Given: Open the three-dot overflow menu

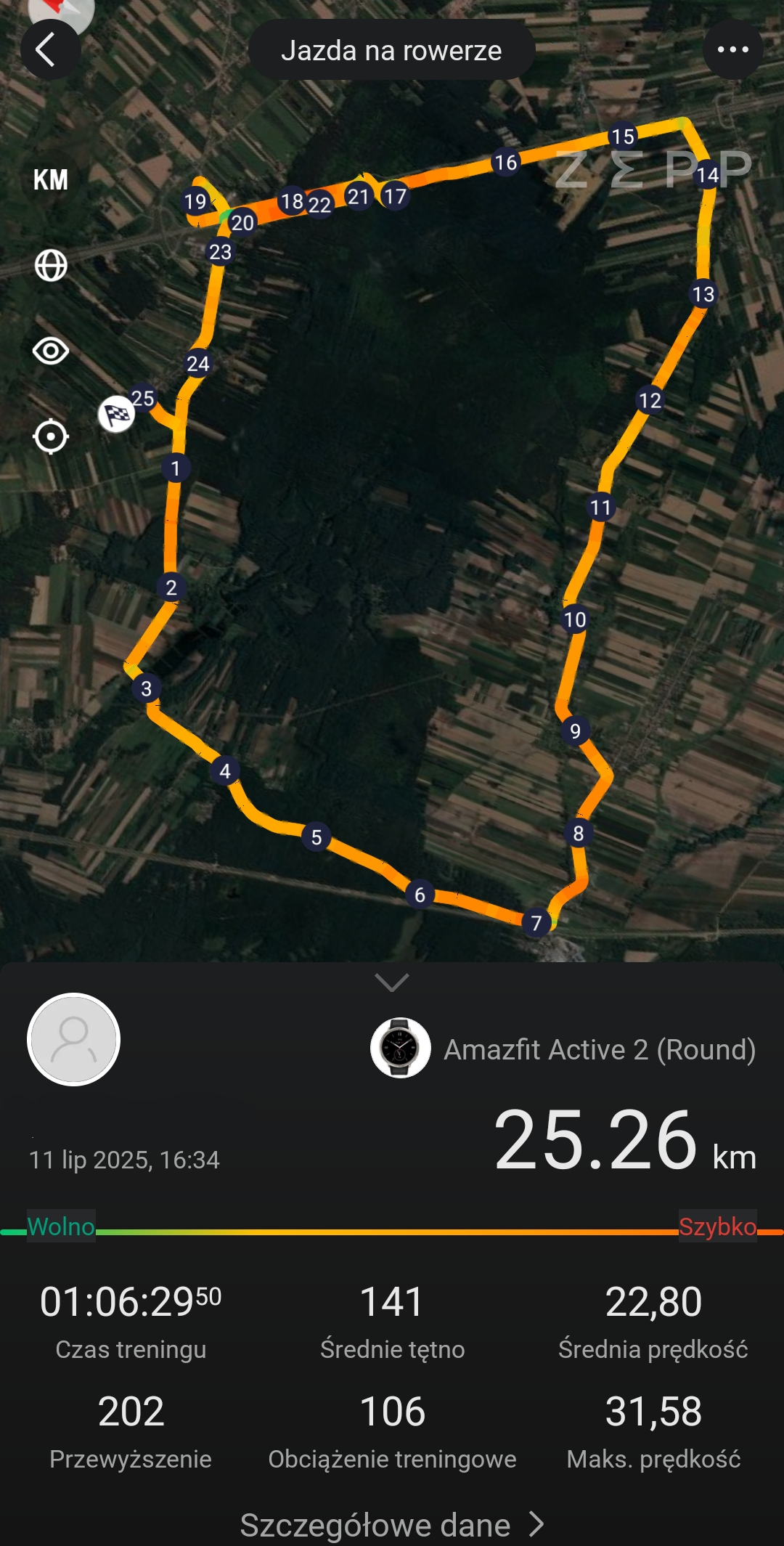Looking at the screenshot, I should pos(732,50).
